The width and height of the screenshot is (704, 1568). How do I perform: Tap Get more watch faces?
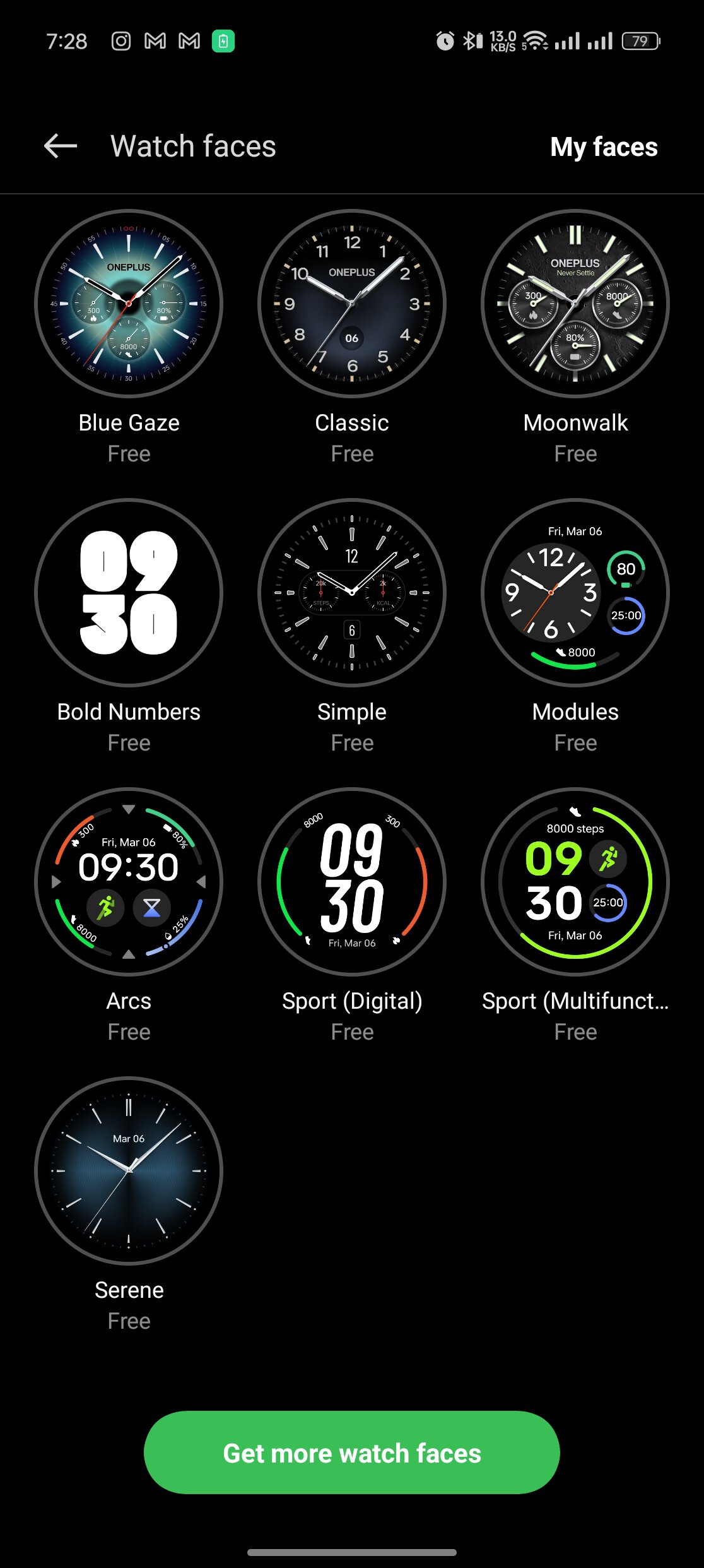352,1452
